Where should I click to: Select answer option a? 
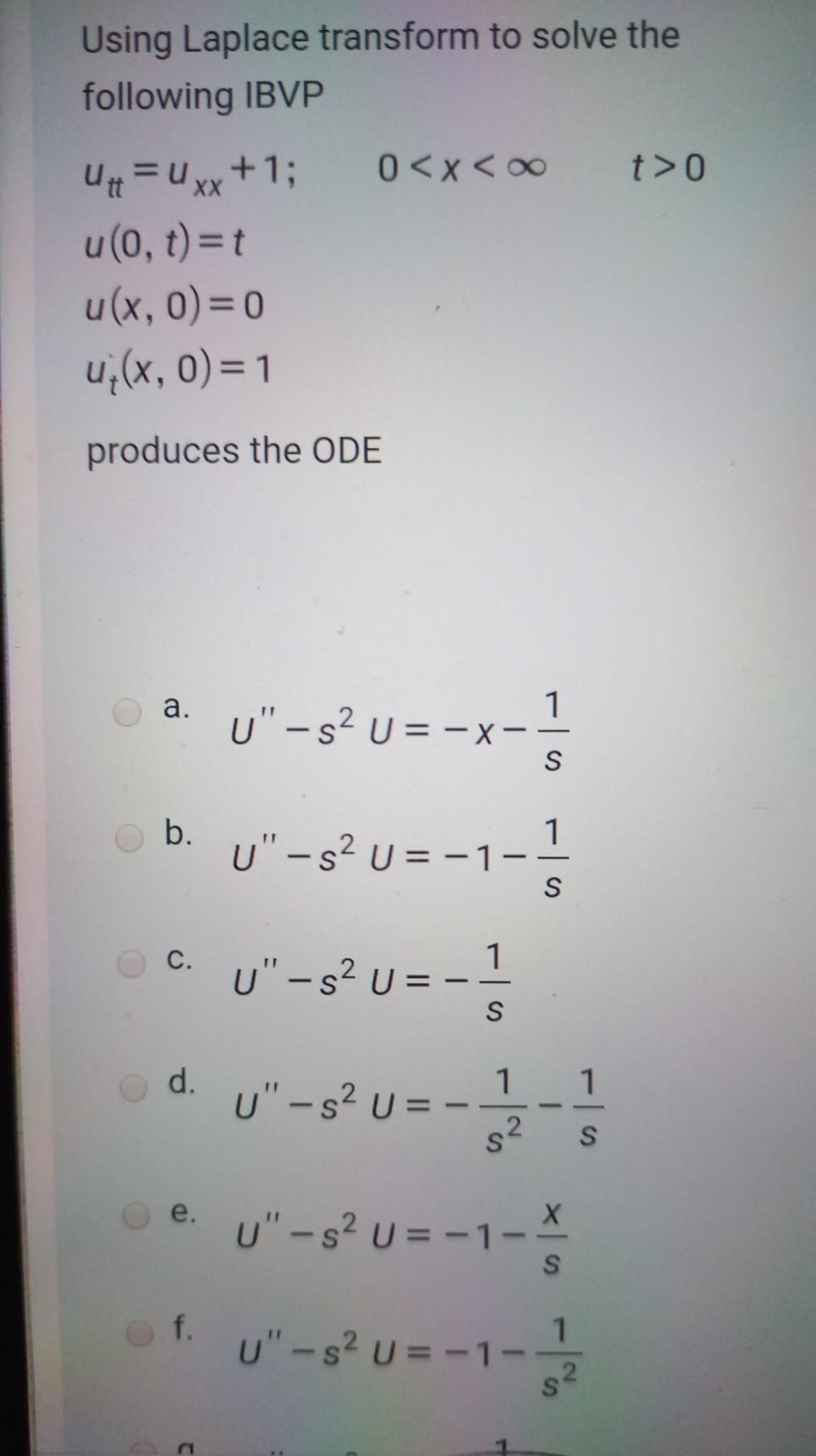127,712
